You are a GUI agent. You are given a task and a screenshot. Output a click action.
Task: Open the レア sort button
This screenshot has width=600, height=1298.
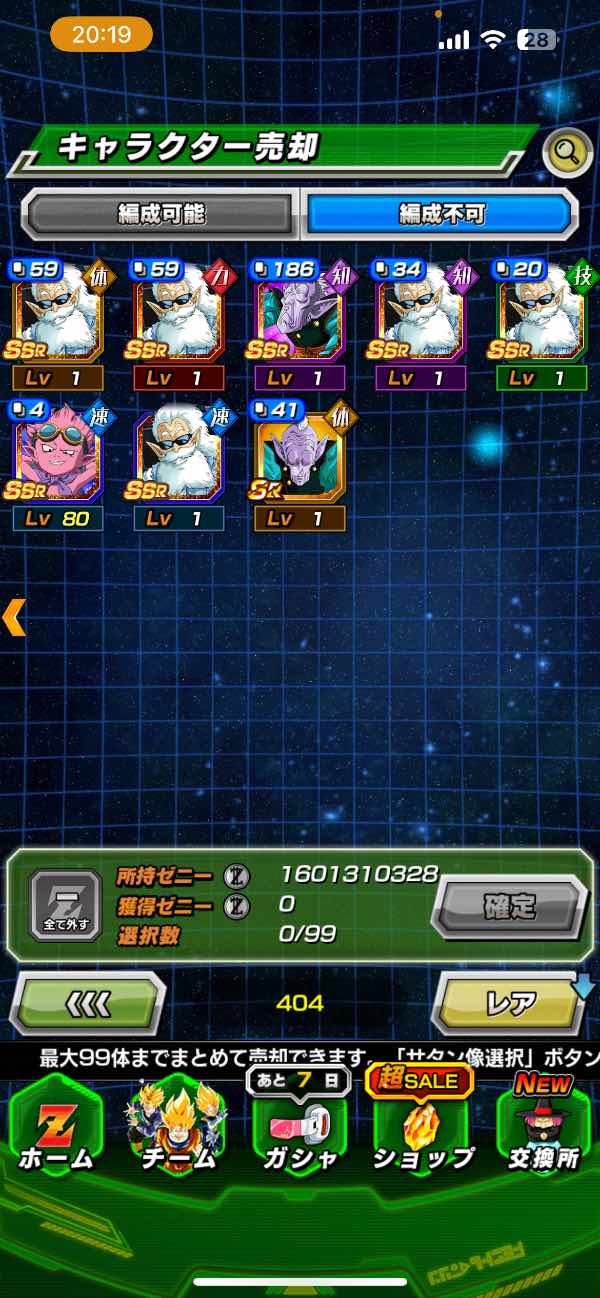tap(508, 1002)
